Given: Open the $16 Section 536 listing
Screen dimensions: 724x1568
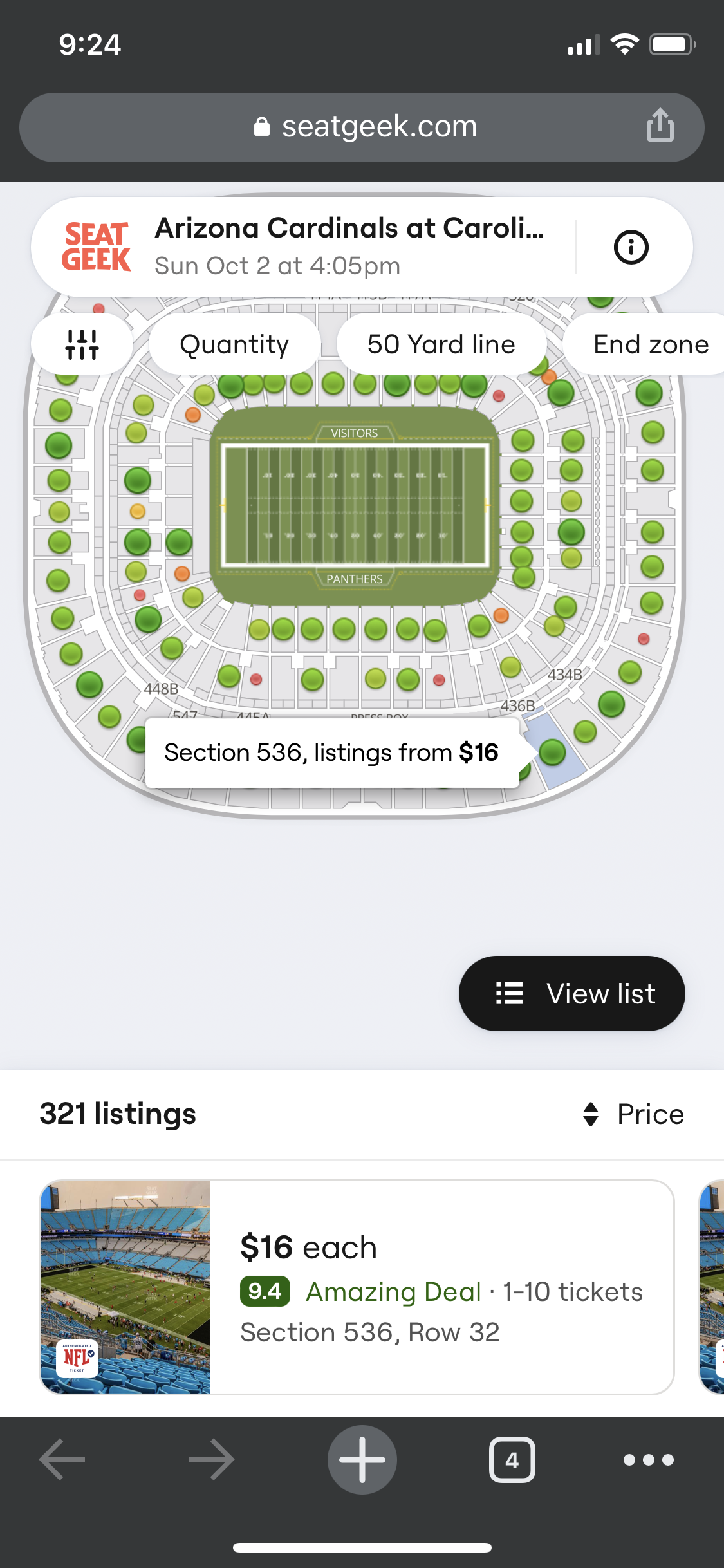Looking at the screenshot, I should (357, 1287).
